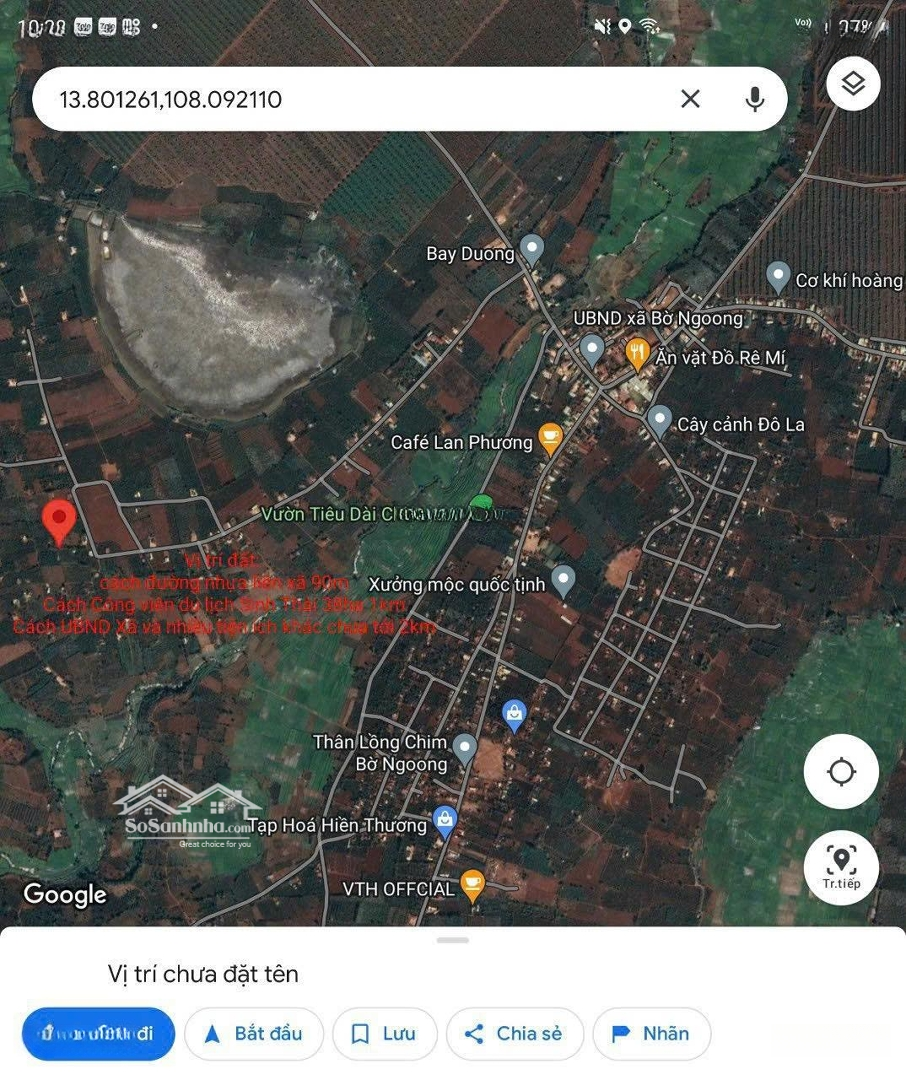
Task: Clear the search text with the X
Action: coord(690,99)
